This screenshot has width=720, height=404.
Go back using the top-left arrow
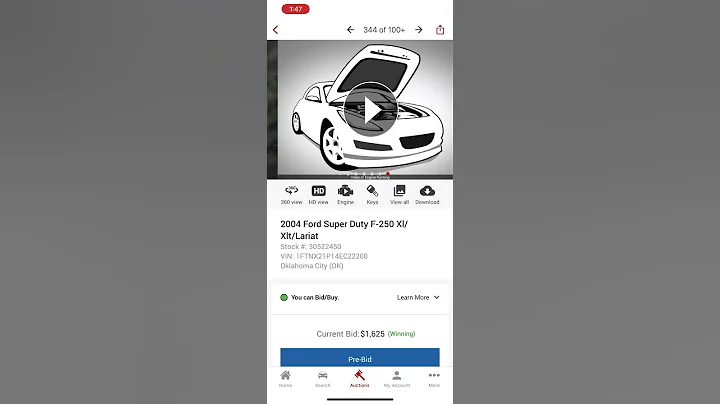(275, 30)
